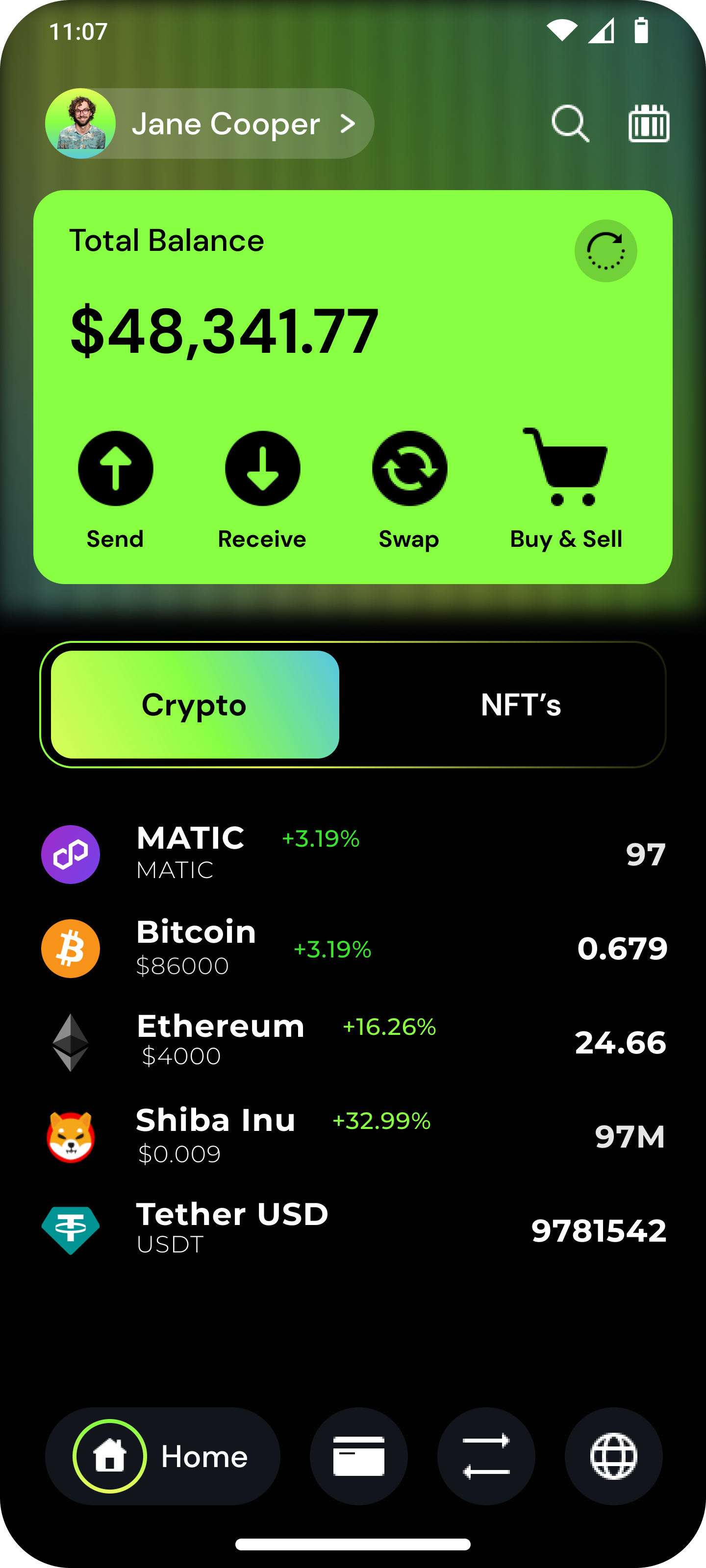
Task: Open the Bitcoin asset row
Action: coord(353,948)
